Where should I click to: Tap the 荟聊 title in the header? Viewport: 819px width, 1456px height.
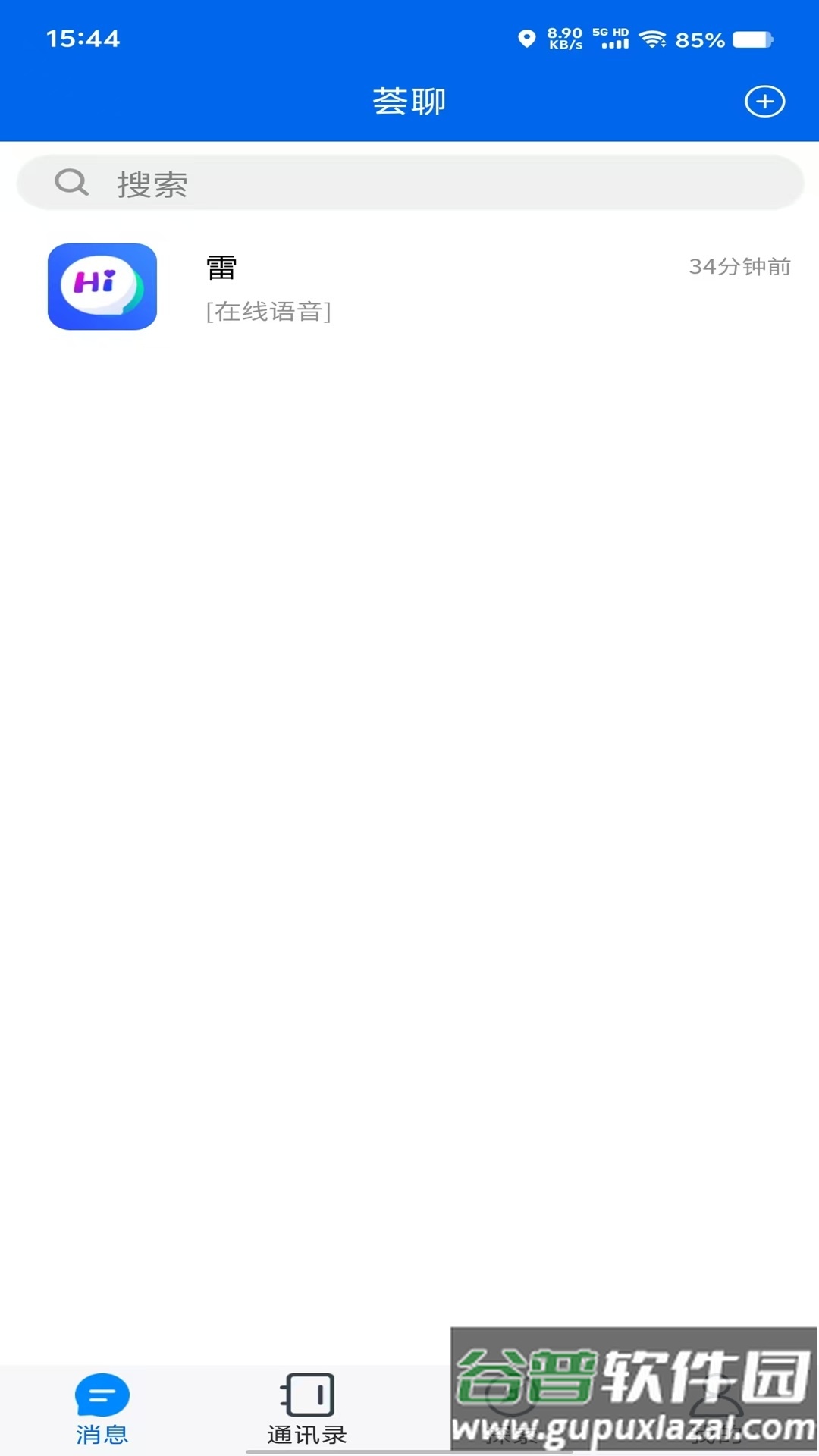pos(409,101)
